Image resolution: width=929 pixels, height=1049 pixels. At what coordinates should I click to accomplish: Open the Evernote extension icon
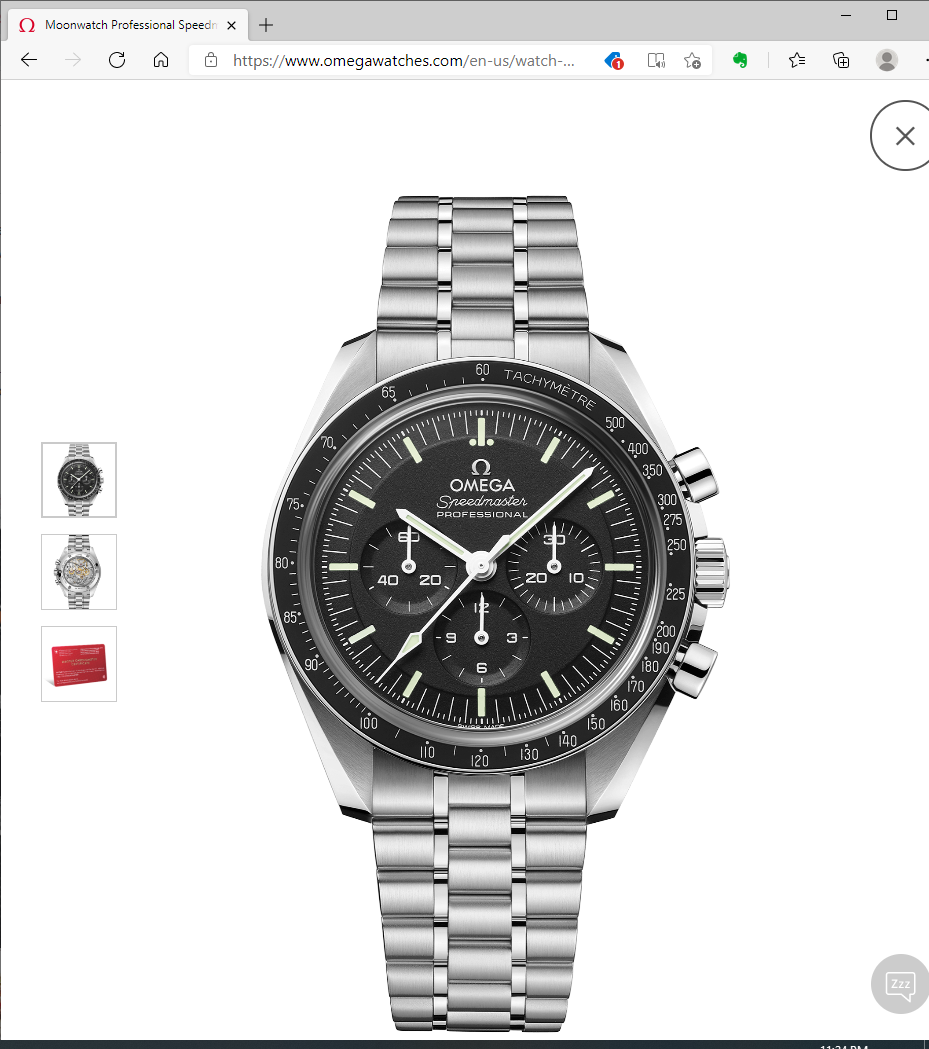point(740,60)
